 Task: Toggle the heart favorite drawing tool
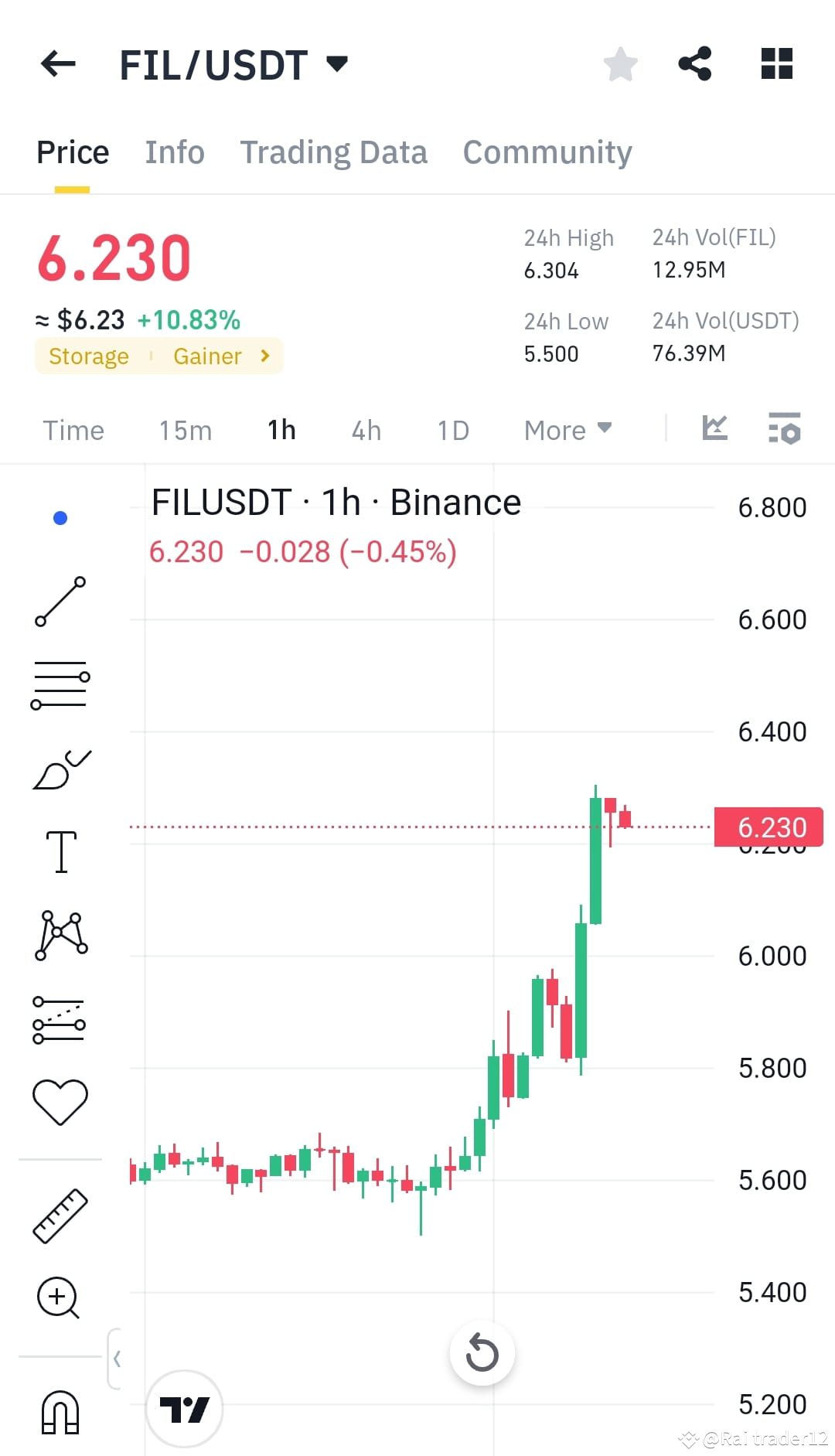[60, 1102]
